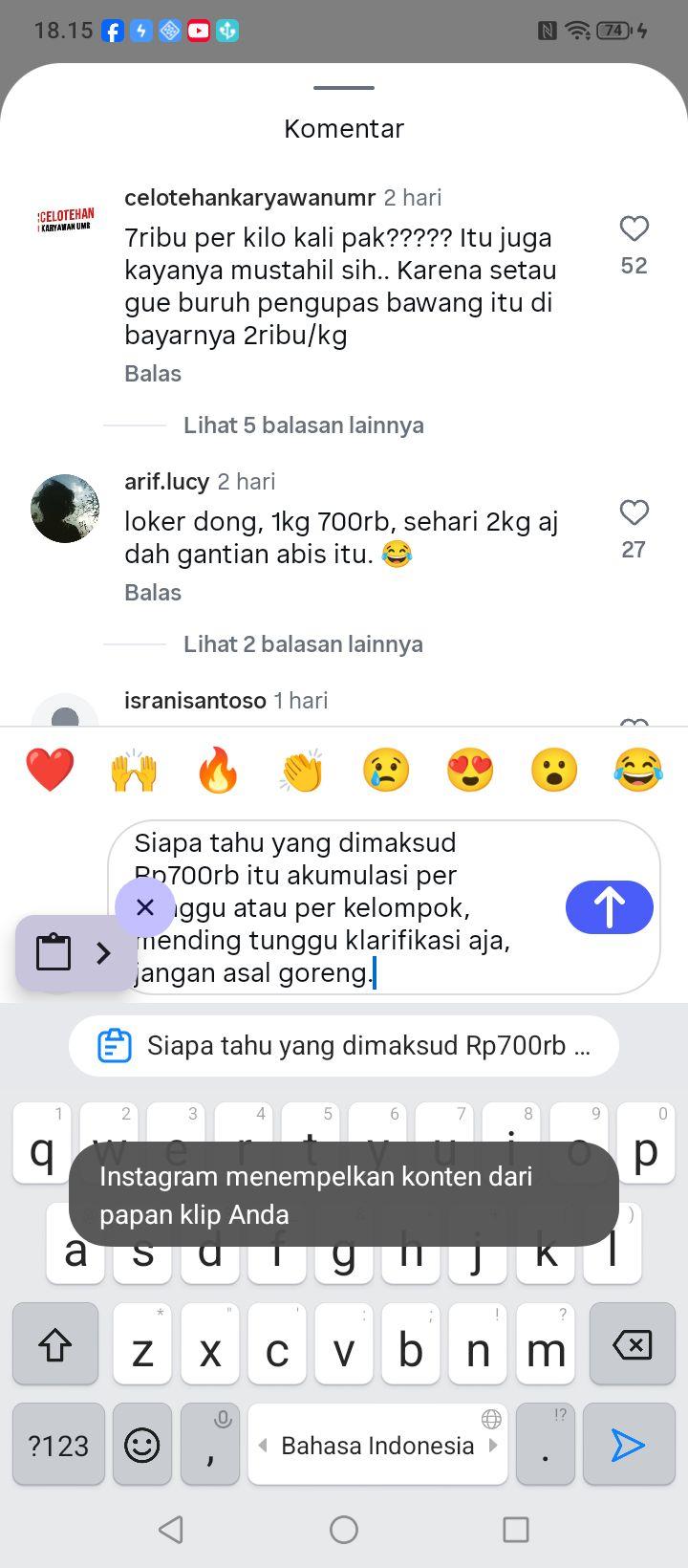Tap inside the comment text field
The image size is (688, 1568).
(x=344, y=907)
